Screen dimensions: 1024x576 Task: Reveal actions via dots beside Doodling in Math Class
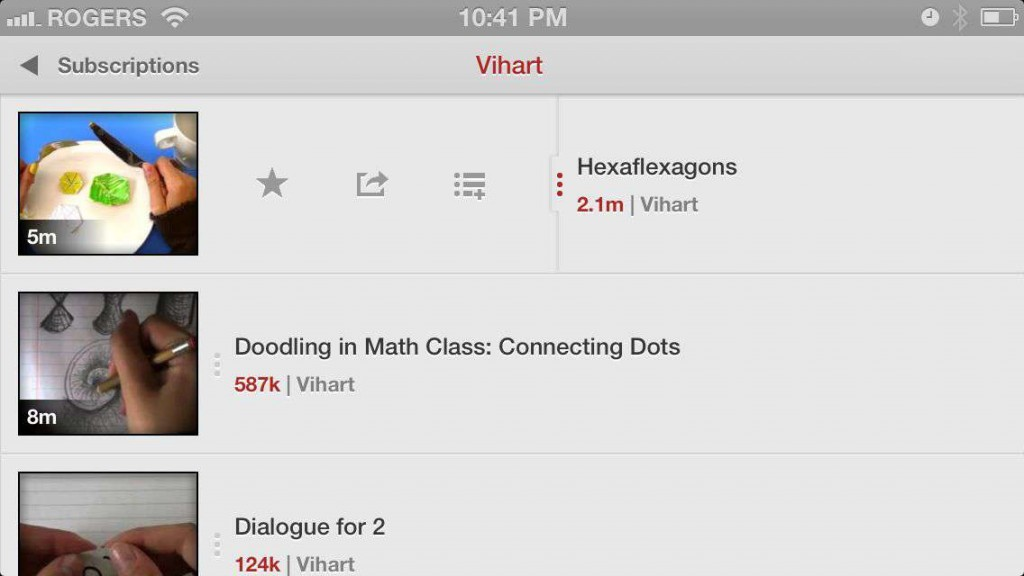tap(217, 365)
